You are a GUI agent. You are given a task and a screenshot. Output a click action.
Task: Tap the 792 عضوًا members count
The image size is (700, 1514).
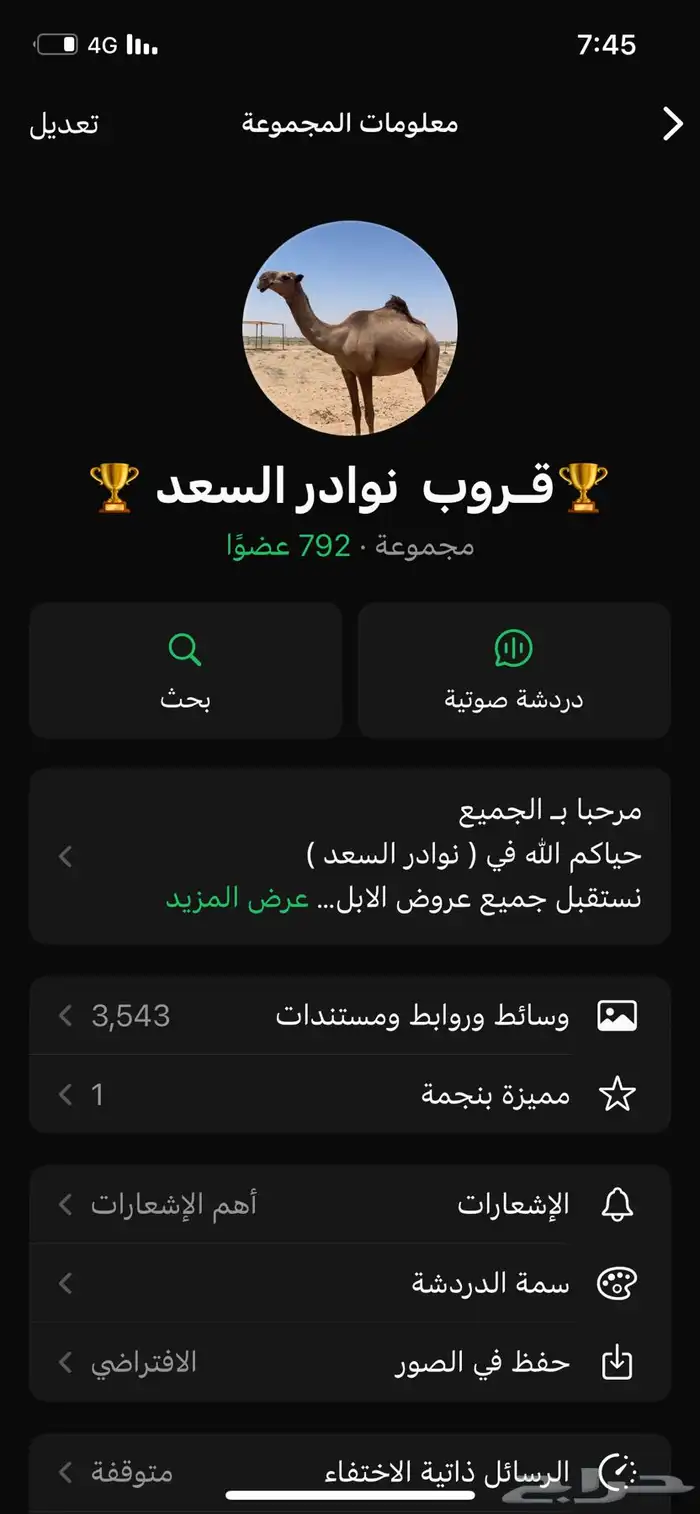pyautogui.click(x=288, y=546)
